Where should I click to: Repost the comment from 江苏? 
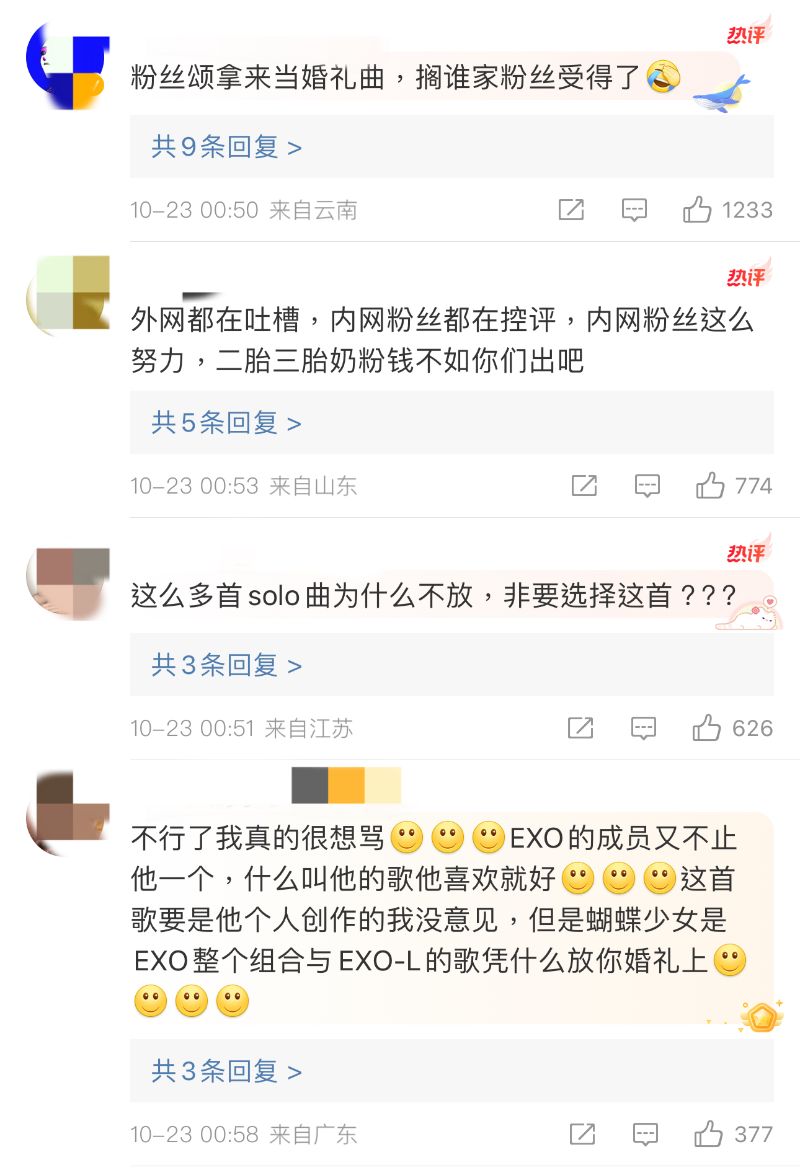(x=580, y=728)
